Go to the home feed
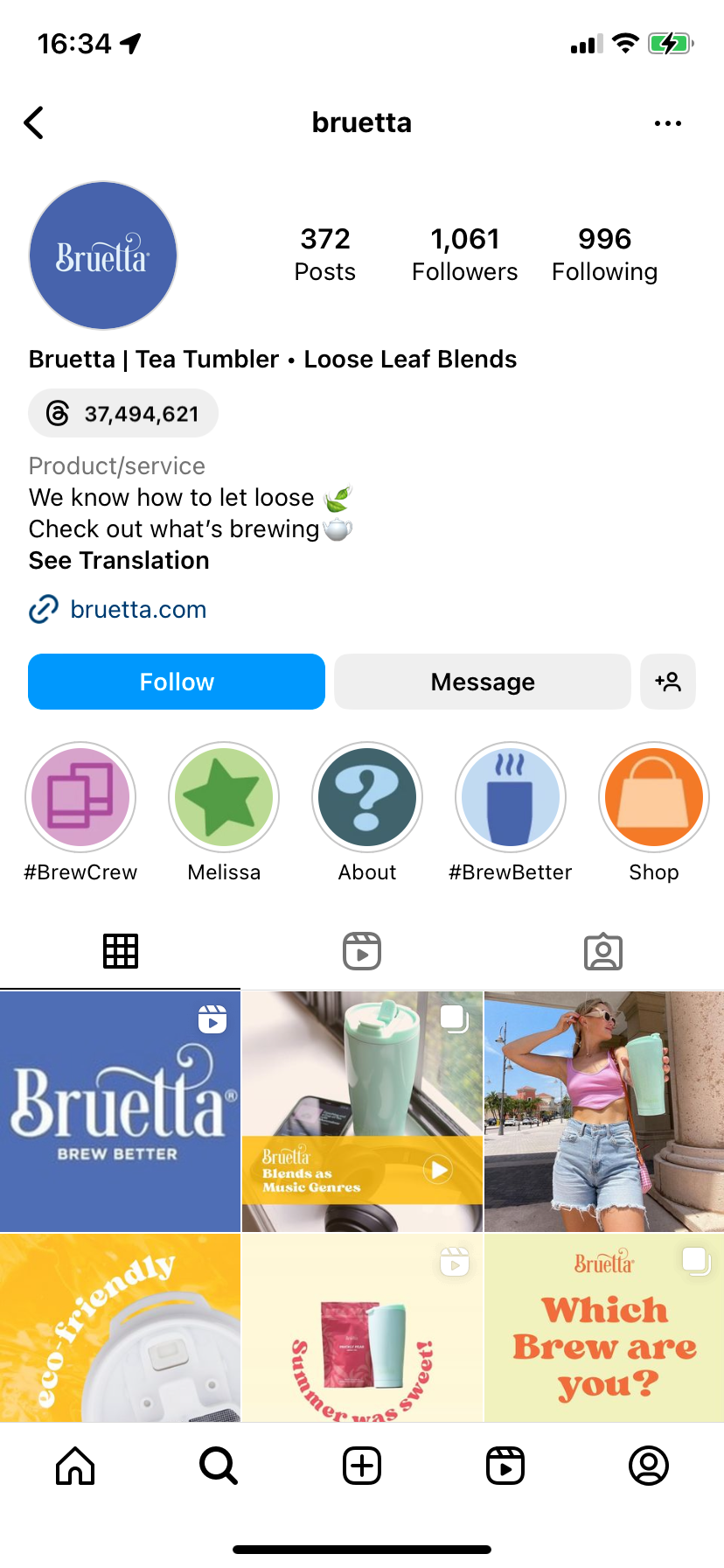Image resolution: width=724 pixels, height=1568 pixels. pyautogui.click(x=75, y=1466)
